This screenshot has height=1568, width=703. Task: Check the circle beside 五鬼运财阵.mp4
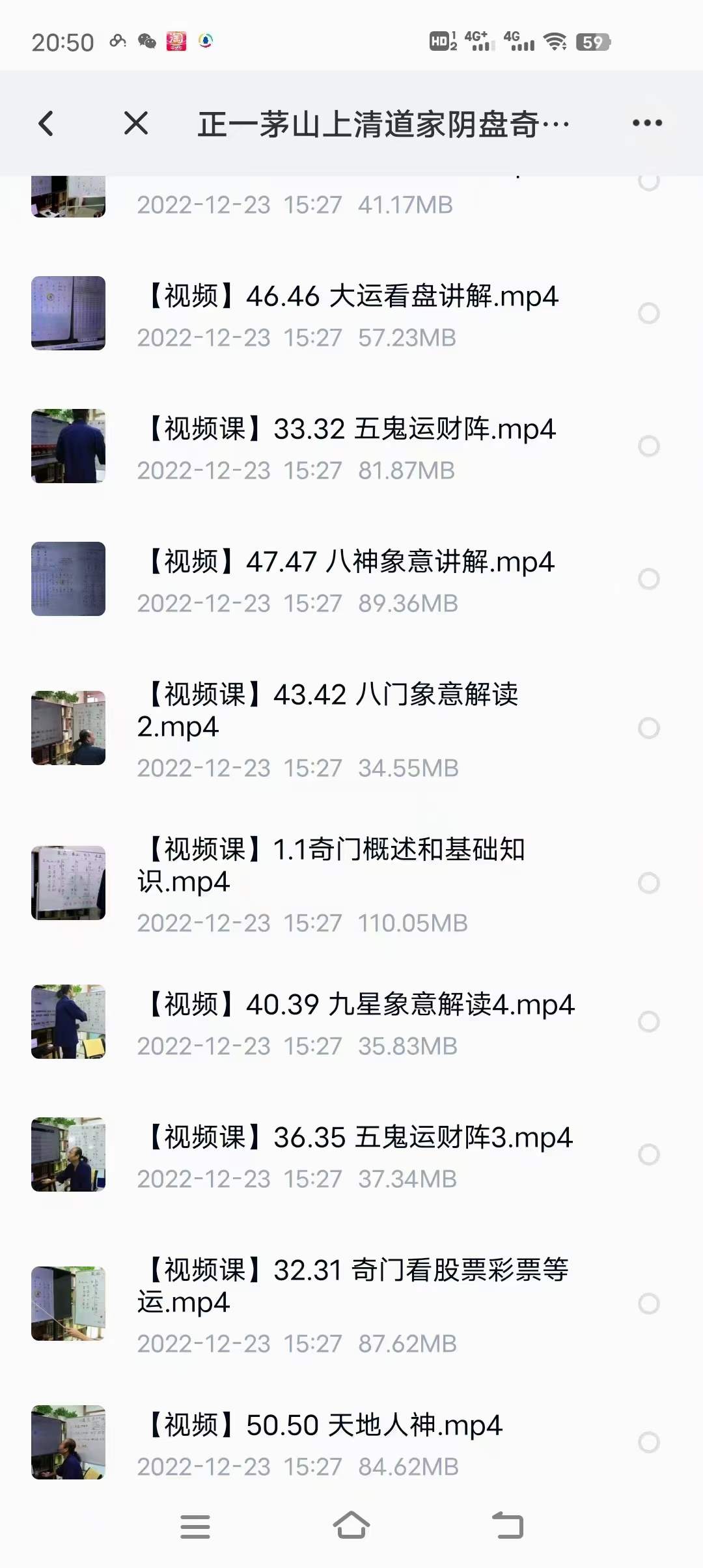pyautogui.click(x=647, y=447)
